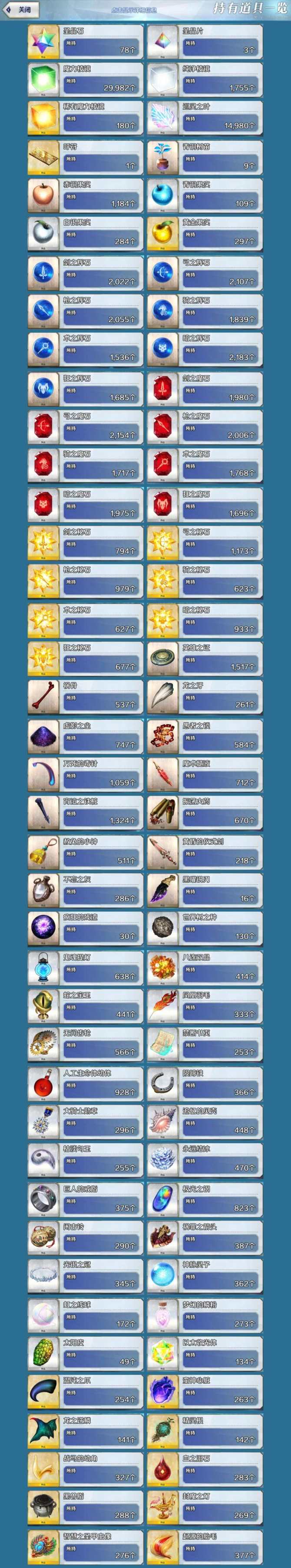The image size is (291, 1568).
Task: View details for 龙之牙
Action: tap(205, 696)
